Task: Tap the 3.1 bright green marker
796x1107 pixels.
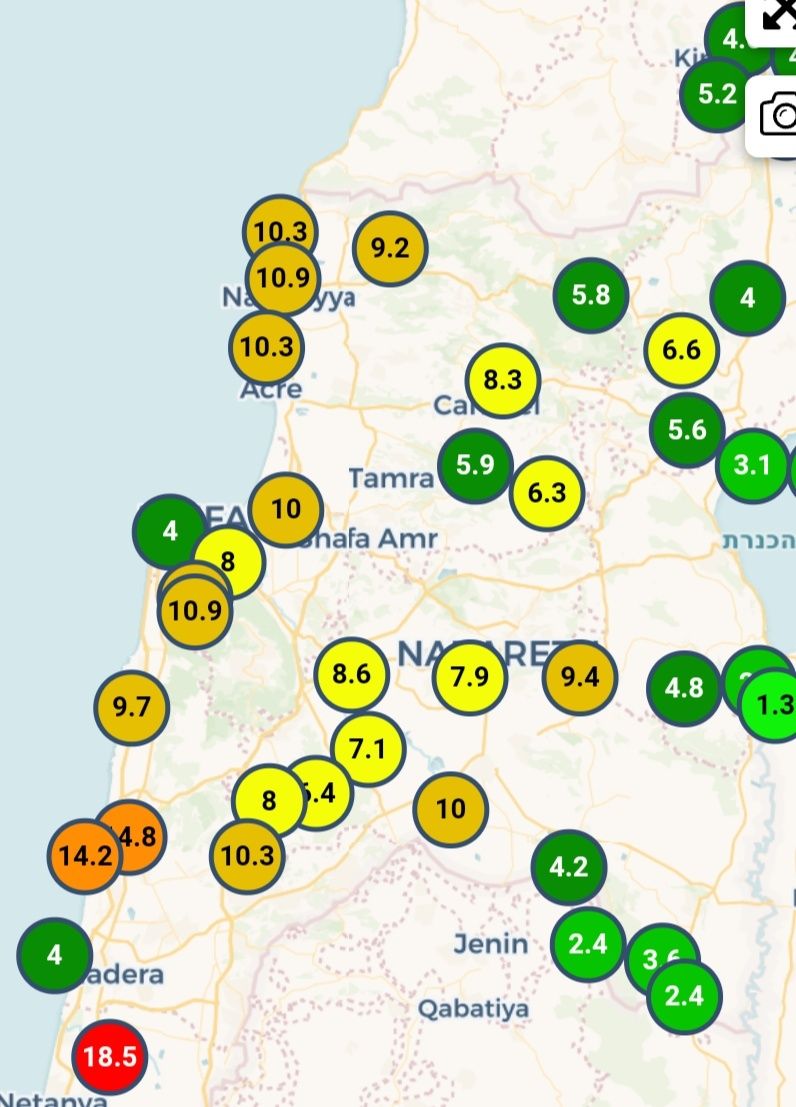Action: [752, 465]
